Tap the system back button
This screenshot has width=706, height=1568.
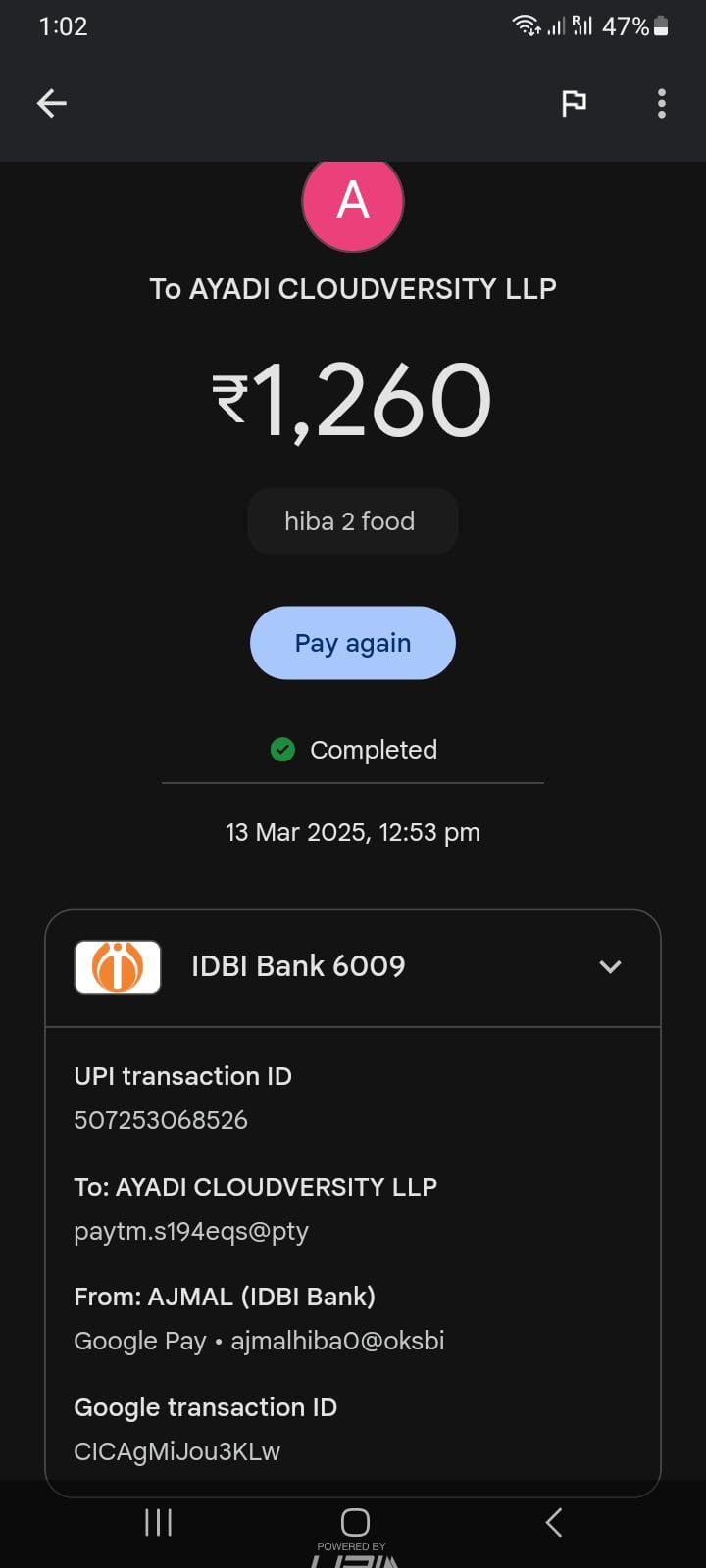pyautogui.click(x=553, y=1522)
